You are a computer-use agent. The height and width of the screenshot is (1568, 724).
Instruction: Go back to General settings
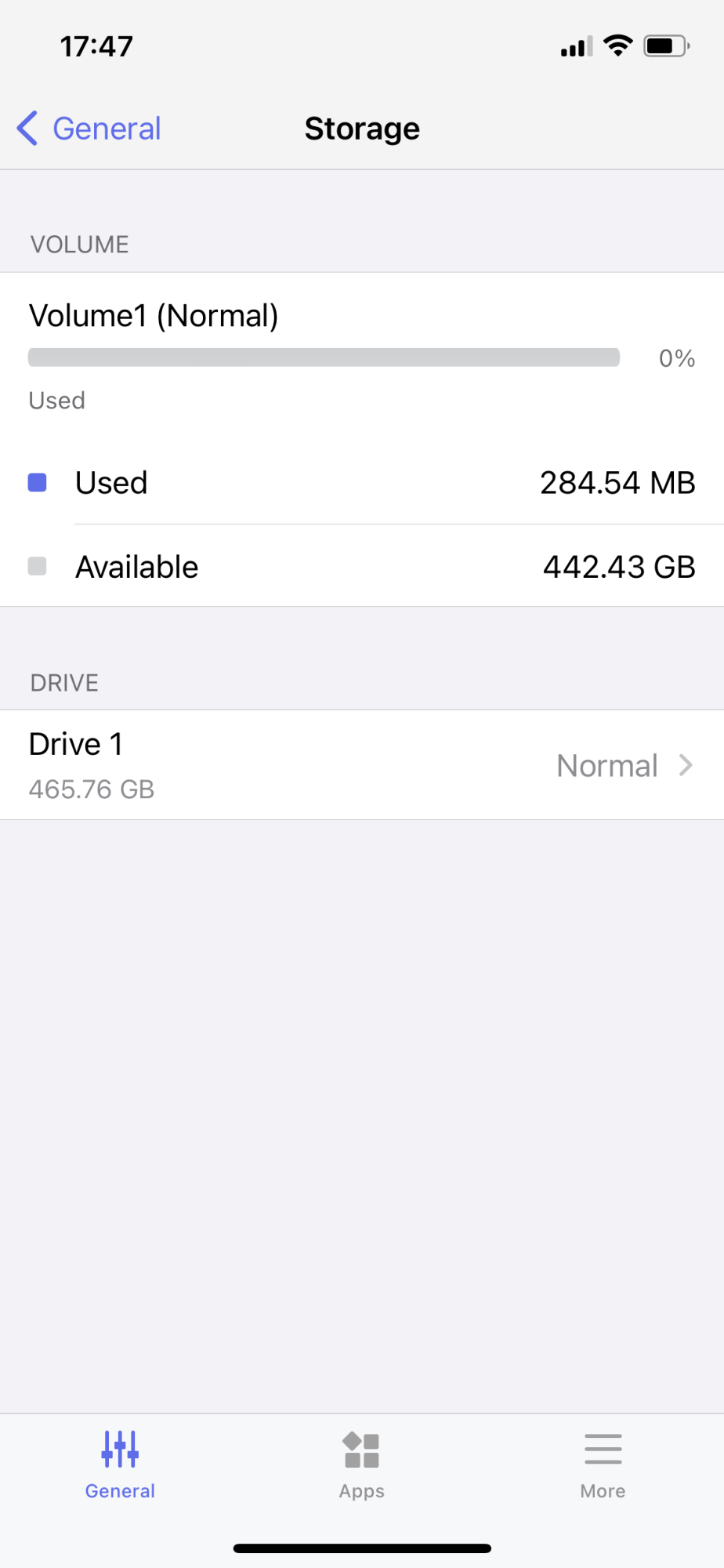pyautogui.click(x=90, y=129)
